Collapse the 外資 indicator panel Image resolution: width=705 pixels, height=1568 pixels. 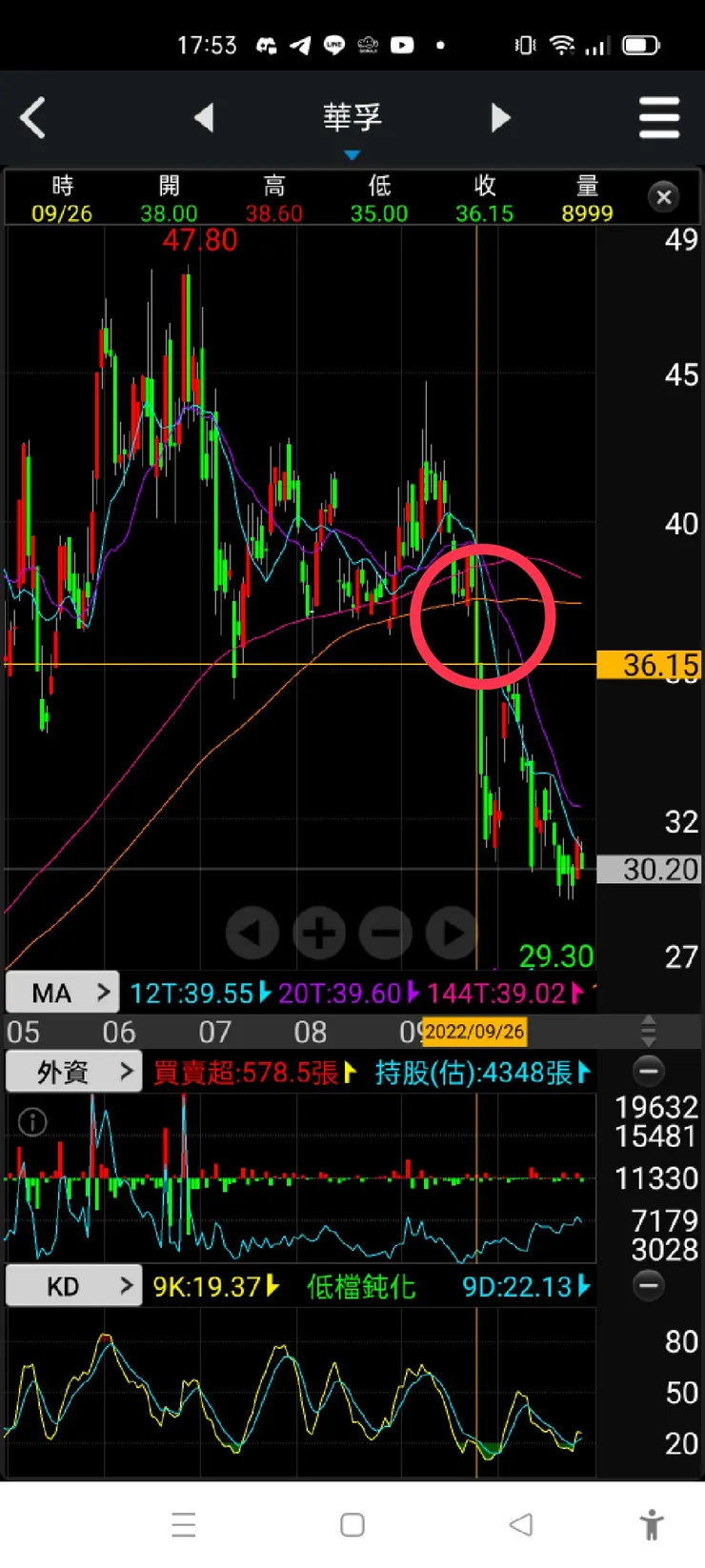648,1071
